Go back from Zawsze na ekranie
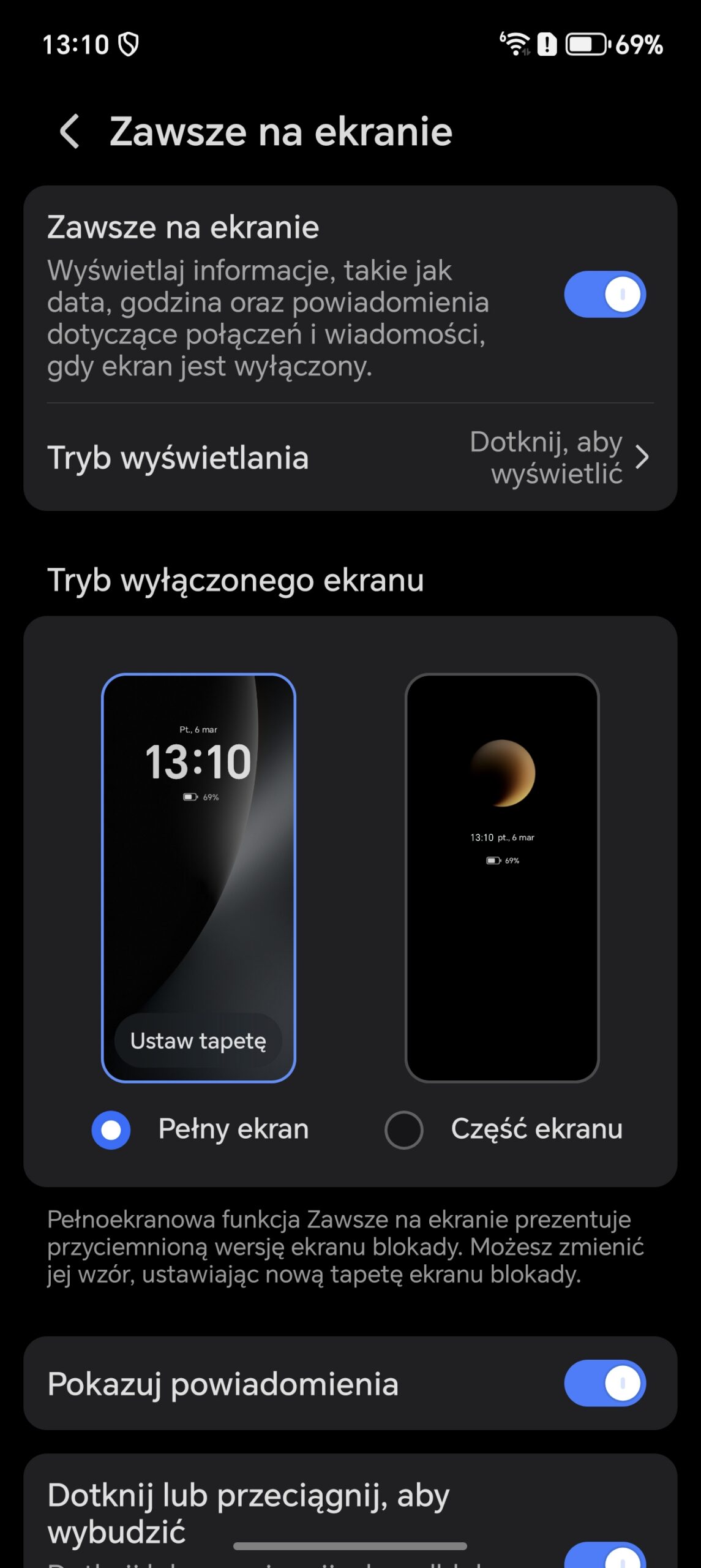 coord(70,131)
